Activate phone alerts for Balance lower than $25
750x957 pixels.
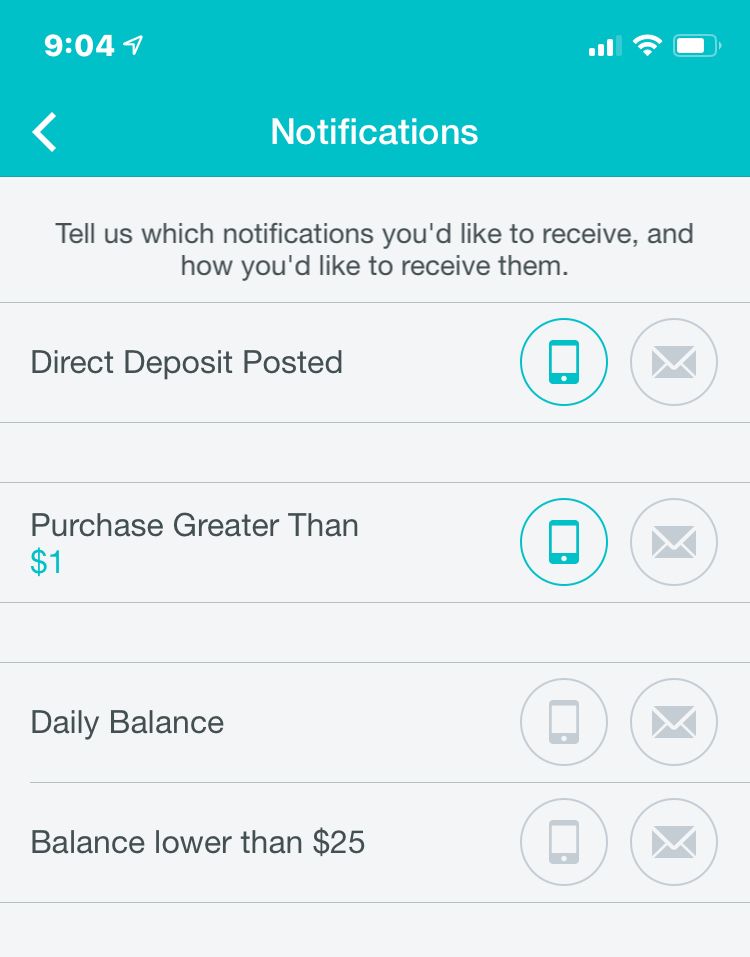(564, 842)
